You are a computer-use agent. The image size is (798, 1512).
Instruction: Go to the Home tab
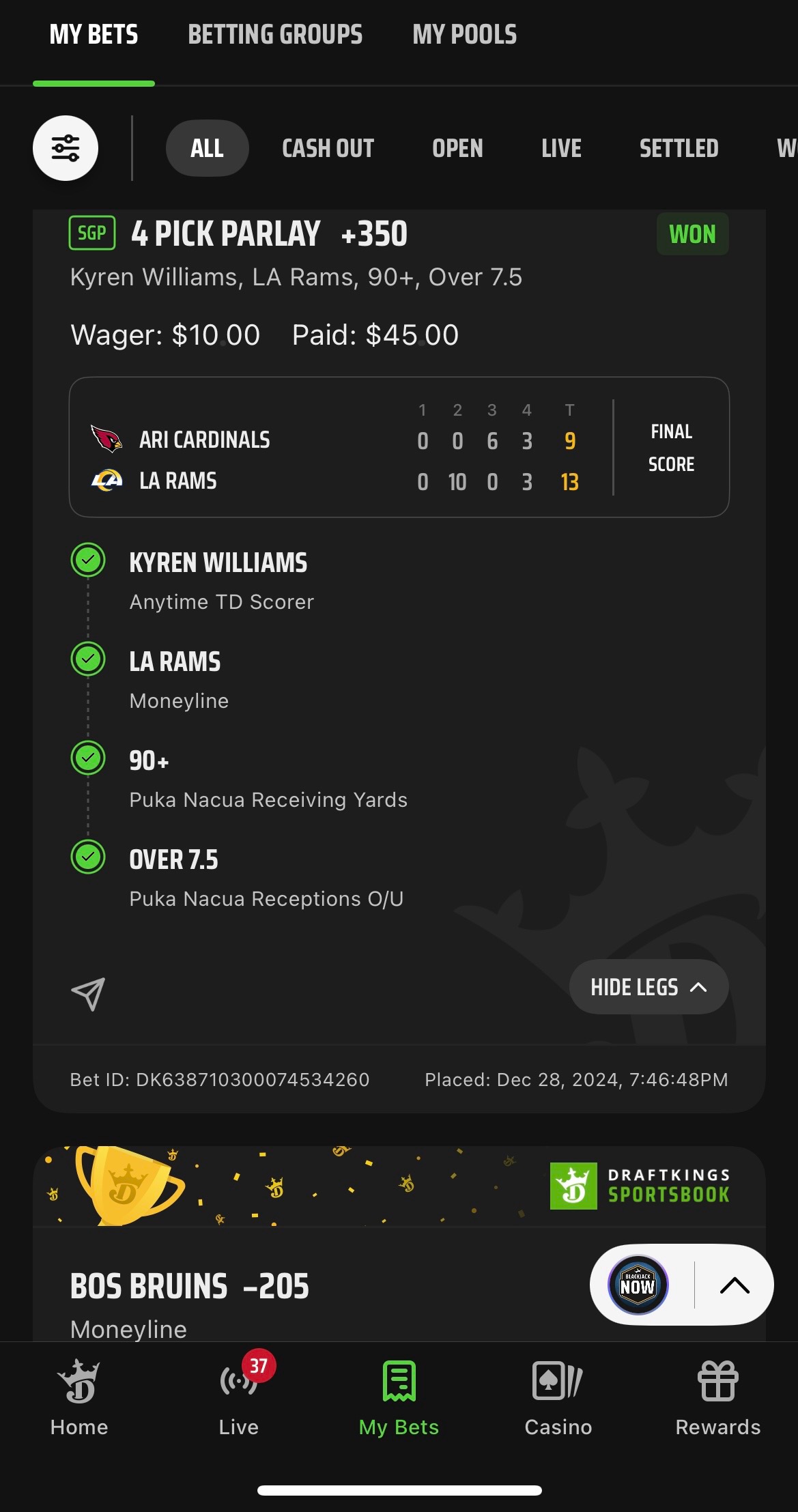click(79, 1397)
